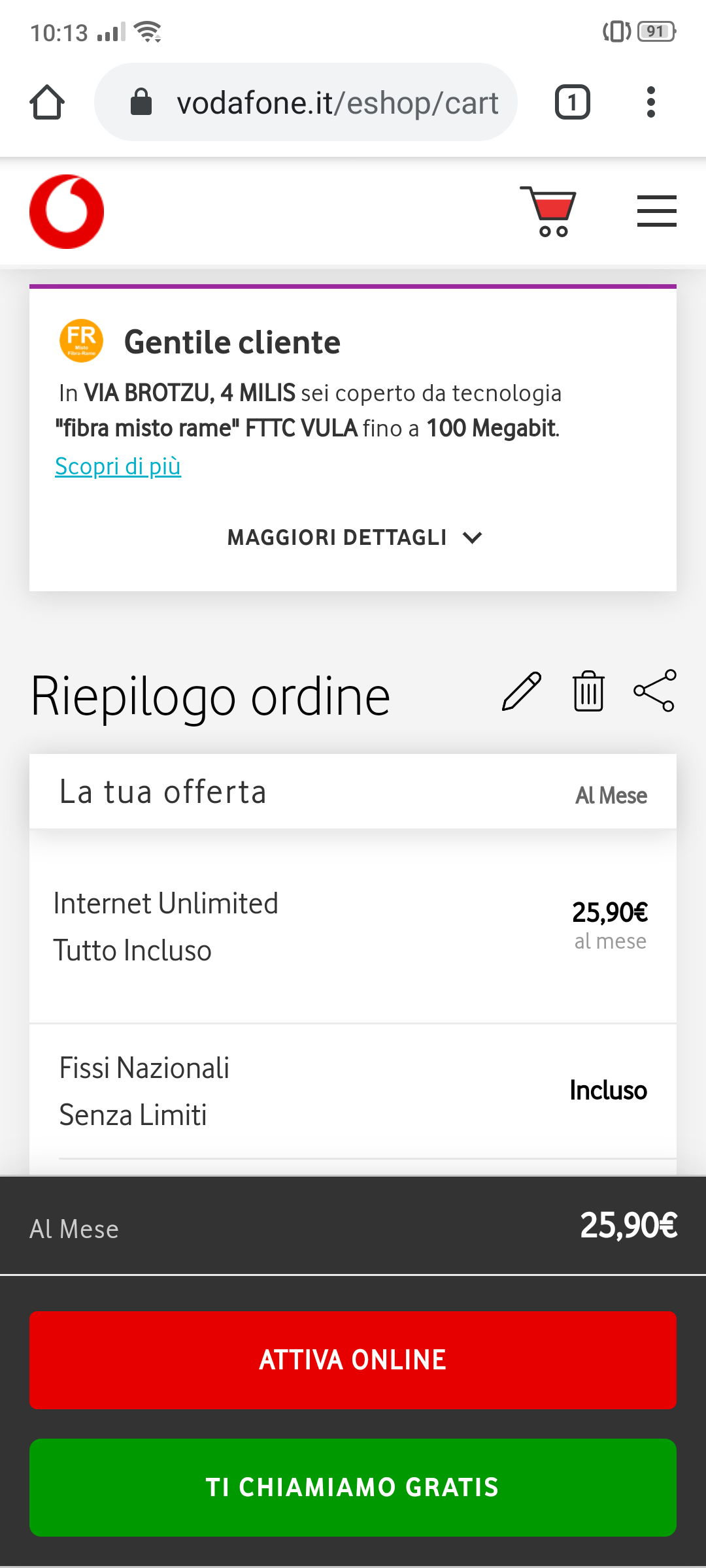
Task: Go to the browser home page
Action: click(x=47, y=102)
